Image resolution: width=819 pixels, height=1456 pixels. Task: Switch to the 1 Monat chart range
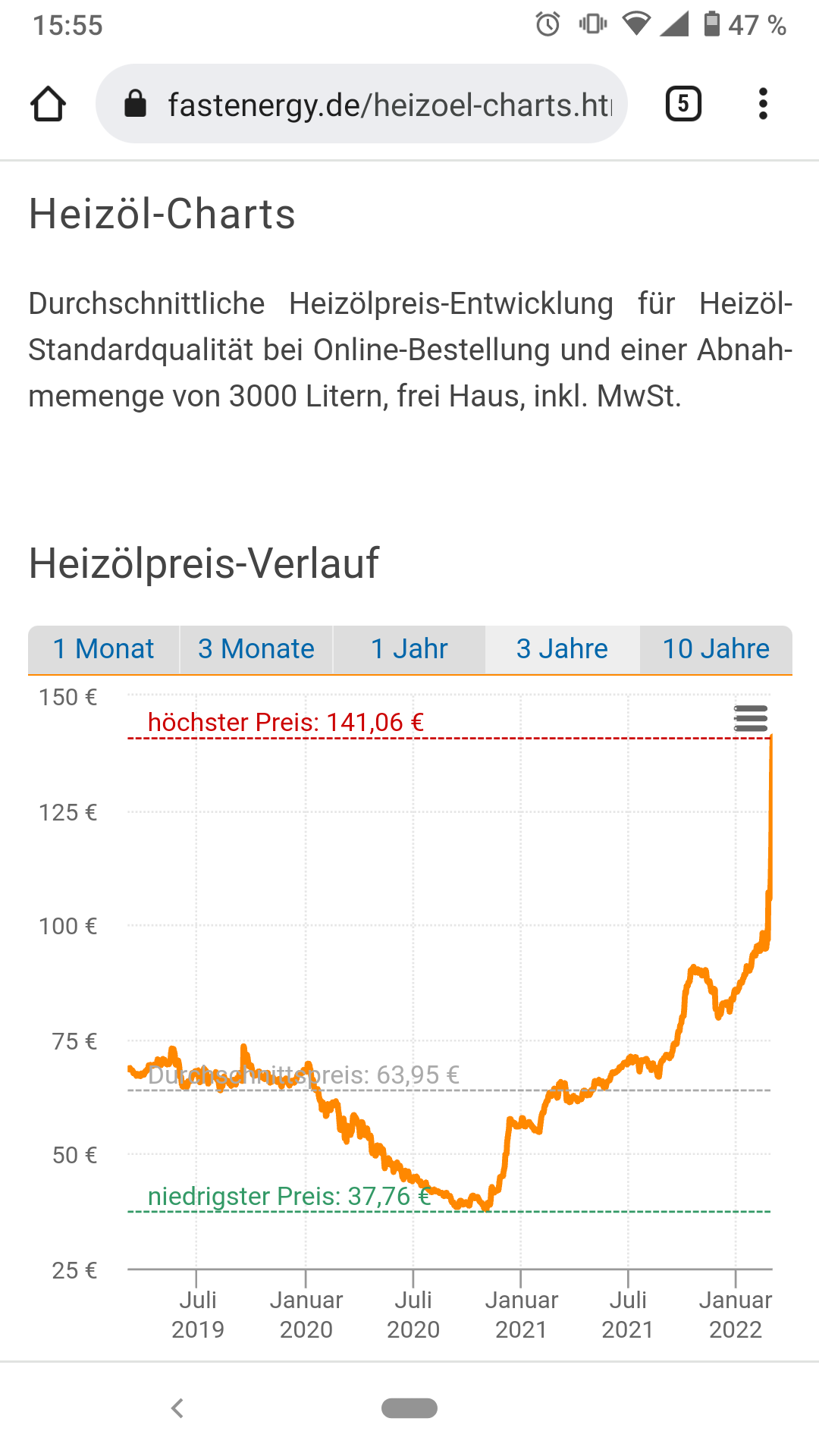point(104,649)
